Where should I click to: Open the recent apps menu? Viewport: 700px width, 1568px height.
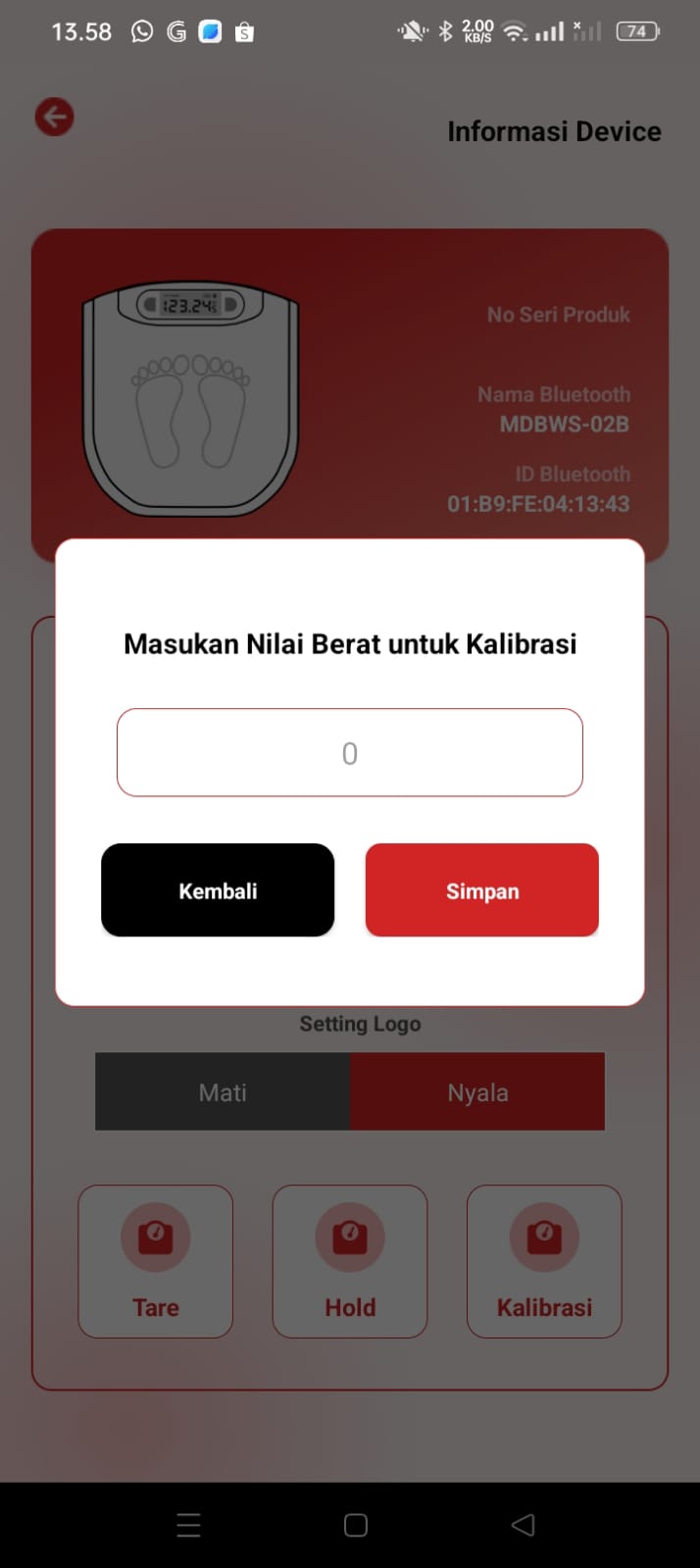188,1525
